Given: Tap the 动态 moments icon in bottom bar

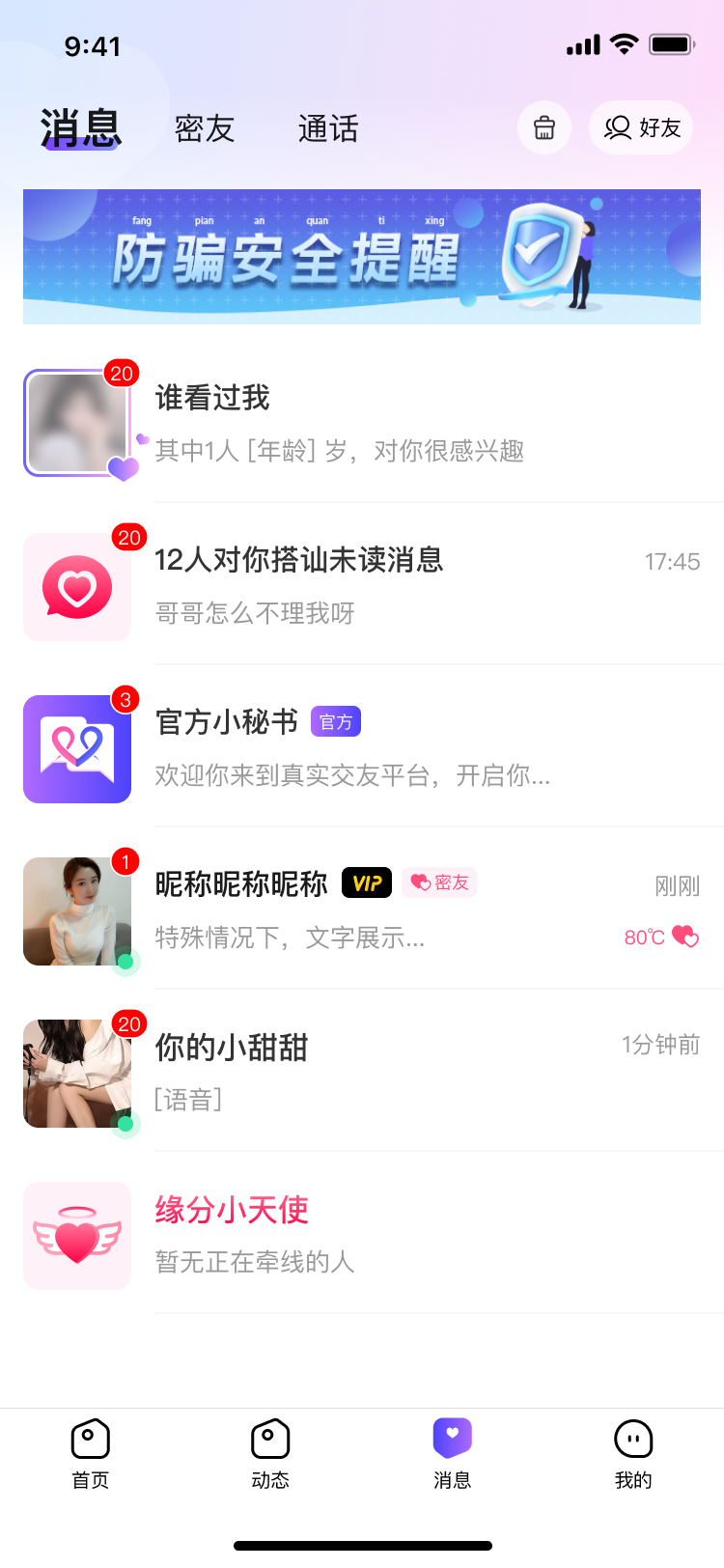Looking at the screenshot, I should pyautogui.click(x=270, y=1438).
